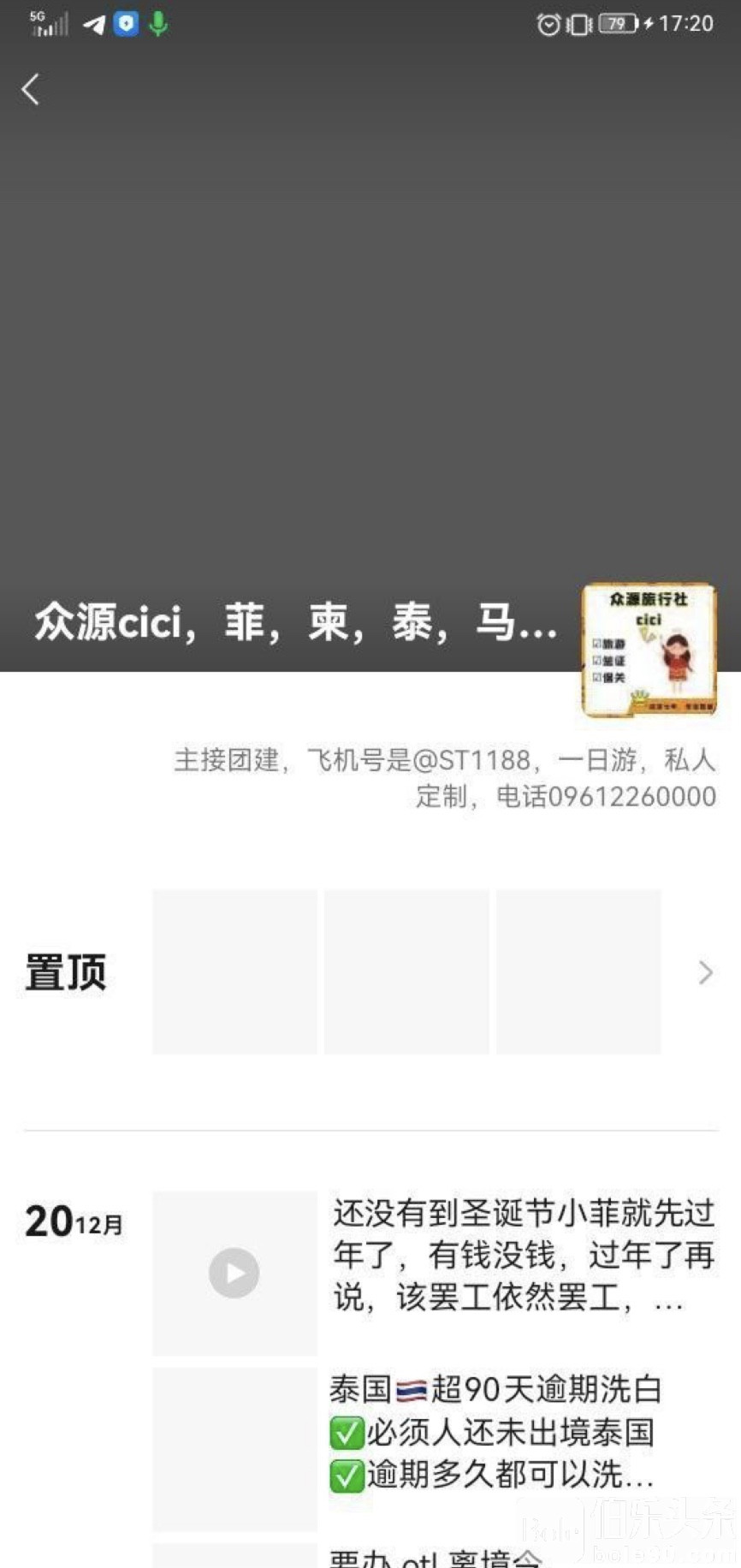The width and height of the screenshot is (741, 1568).
Task: Play the video post dated 20 December
Action: (234, 1273)
